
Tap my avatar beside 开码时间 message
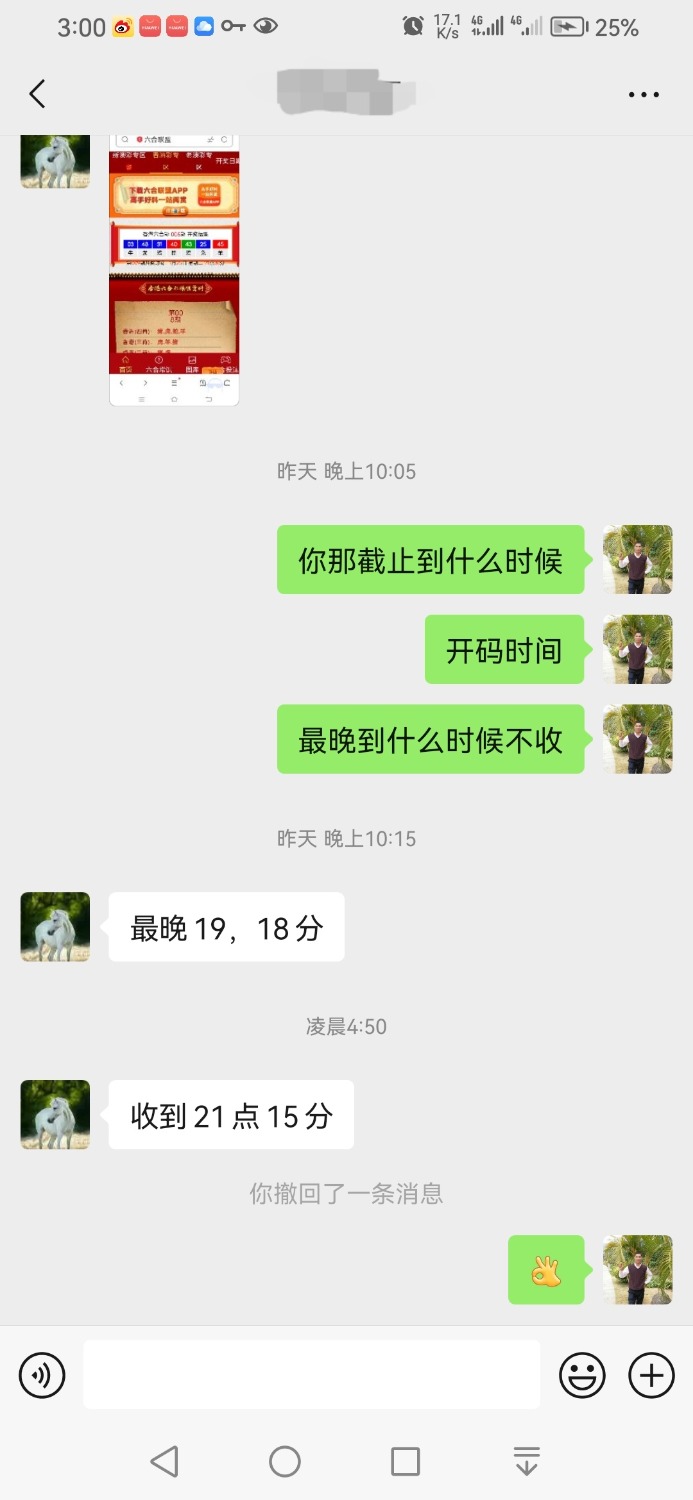[x=637, y=650]
